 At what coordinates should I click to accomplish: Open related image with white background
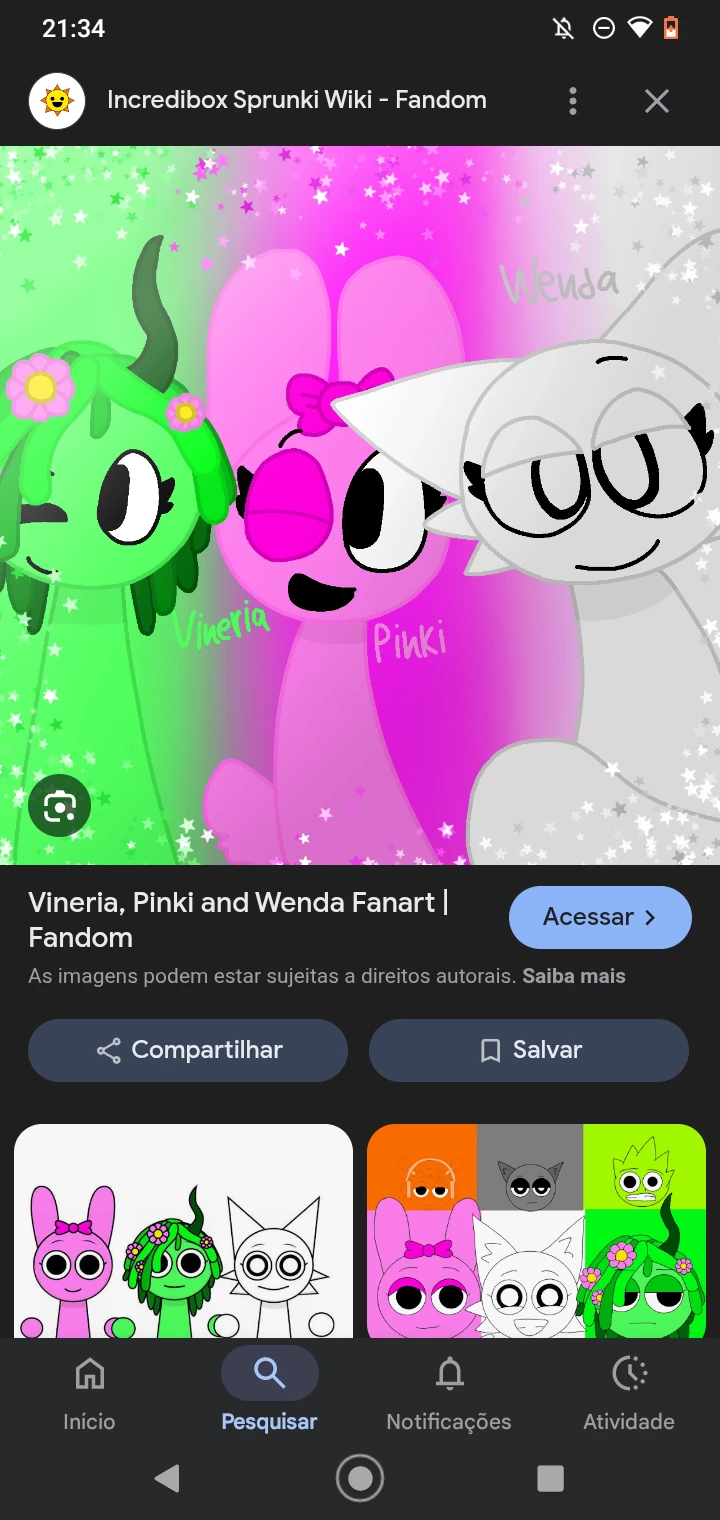(183, 1231)
